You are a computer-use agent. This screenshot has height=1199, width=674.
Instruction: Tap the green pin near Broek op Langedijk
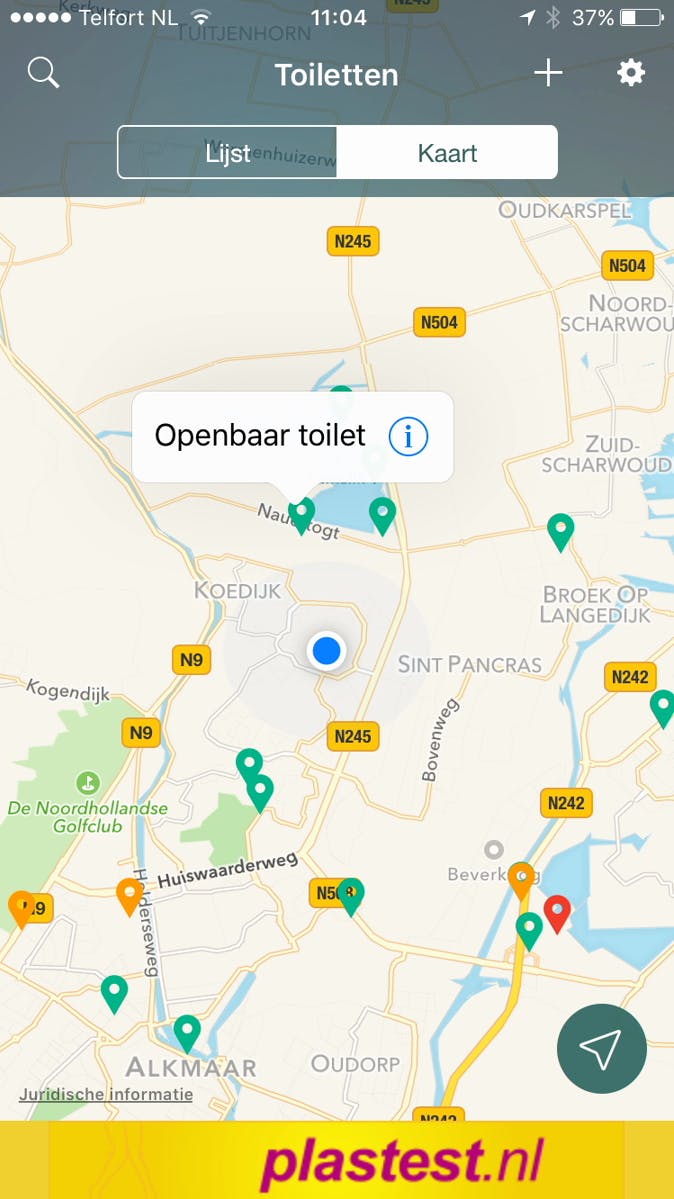coord(561,529)
